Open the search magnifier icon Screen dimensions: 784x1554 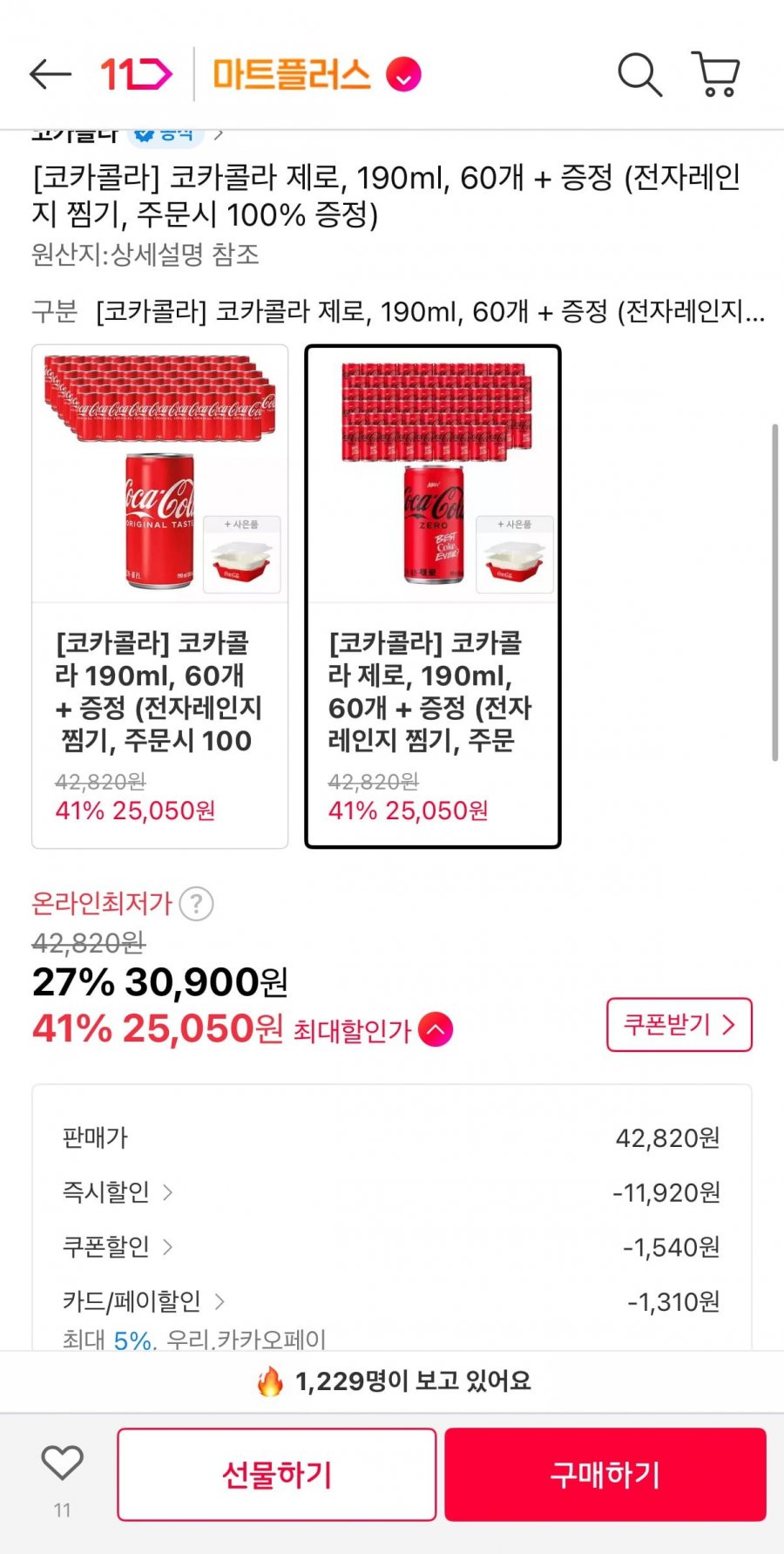[x=639, y=74]
